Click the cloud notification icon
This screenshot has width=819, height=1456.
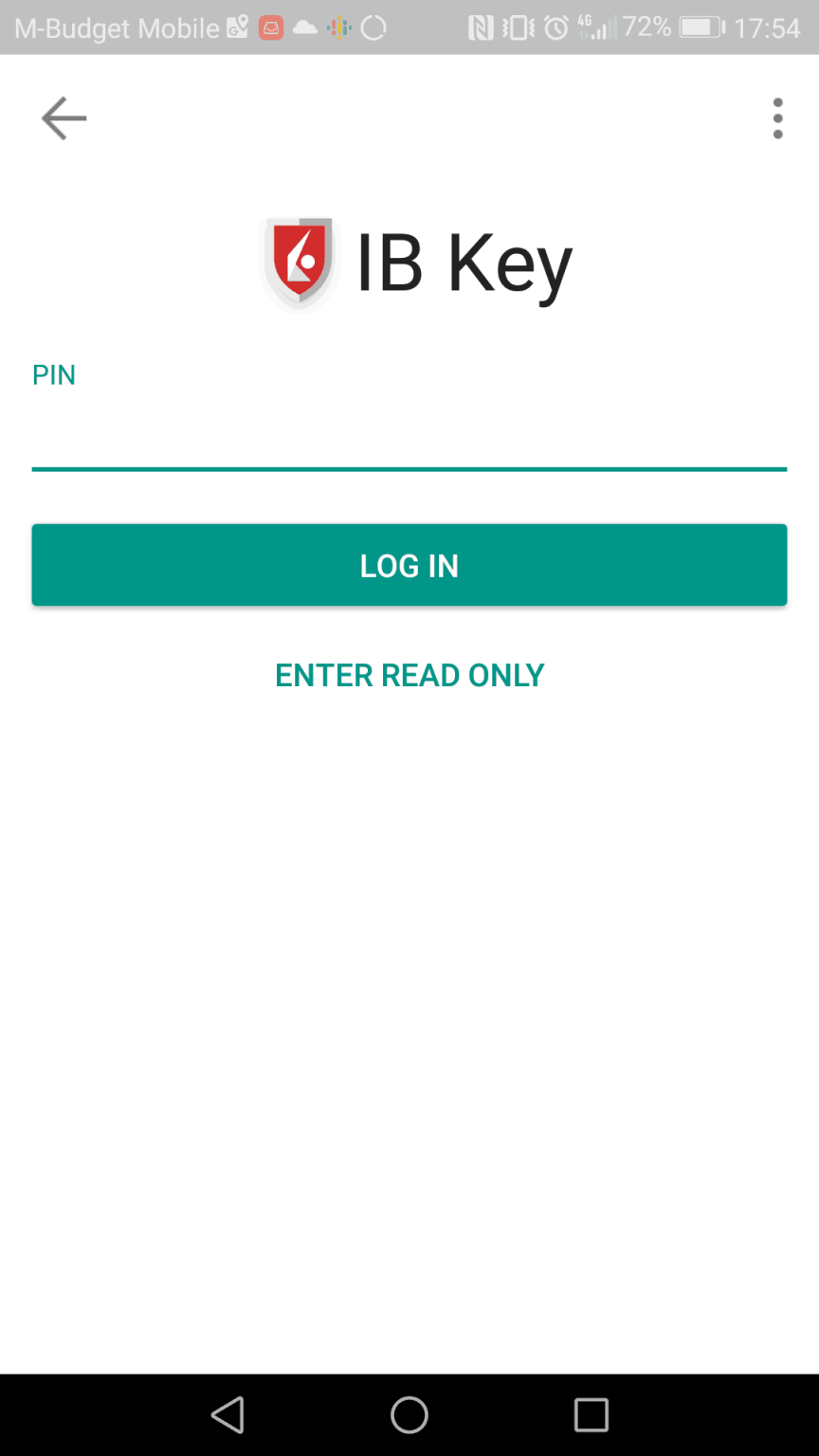point(304,27)
